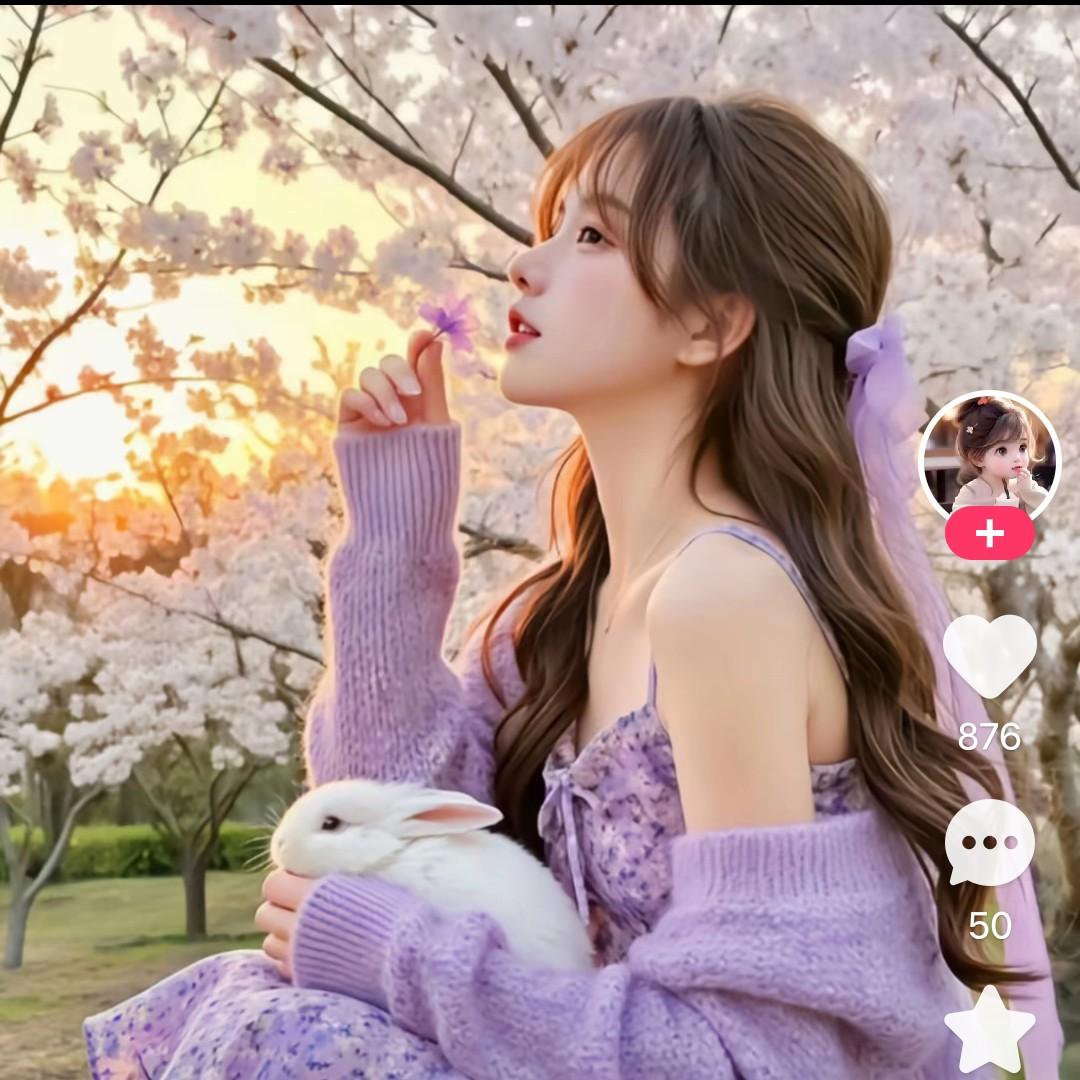
Task: Add this video to favorites
Action: [x=989, y=1029]
